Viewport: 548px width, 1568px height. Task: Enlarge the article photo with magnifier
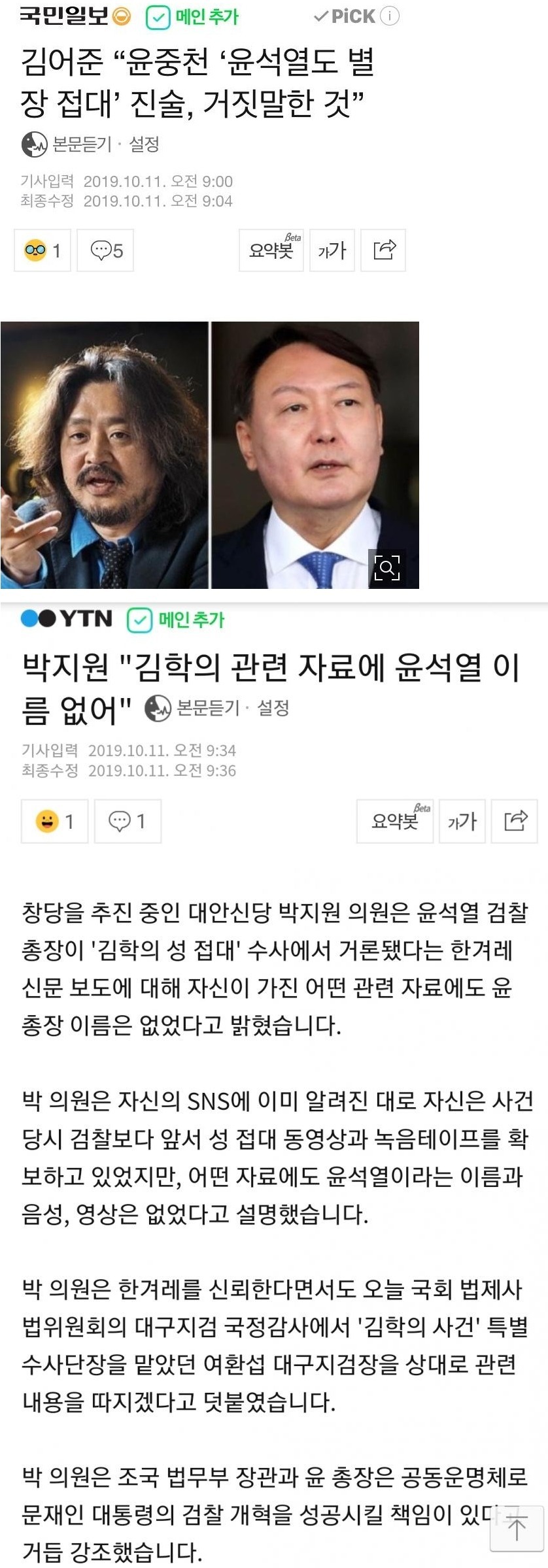(x=386, y=567)
